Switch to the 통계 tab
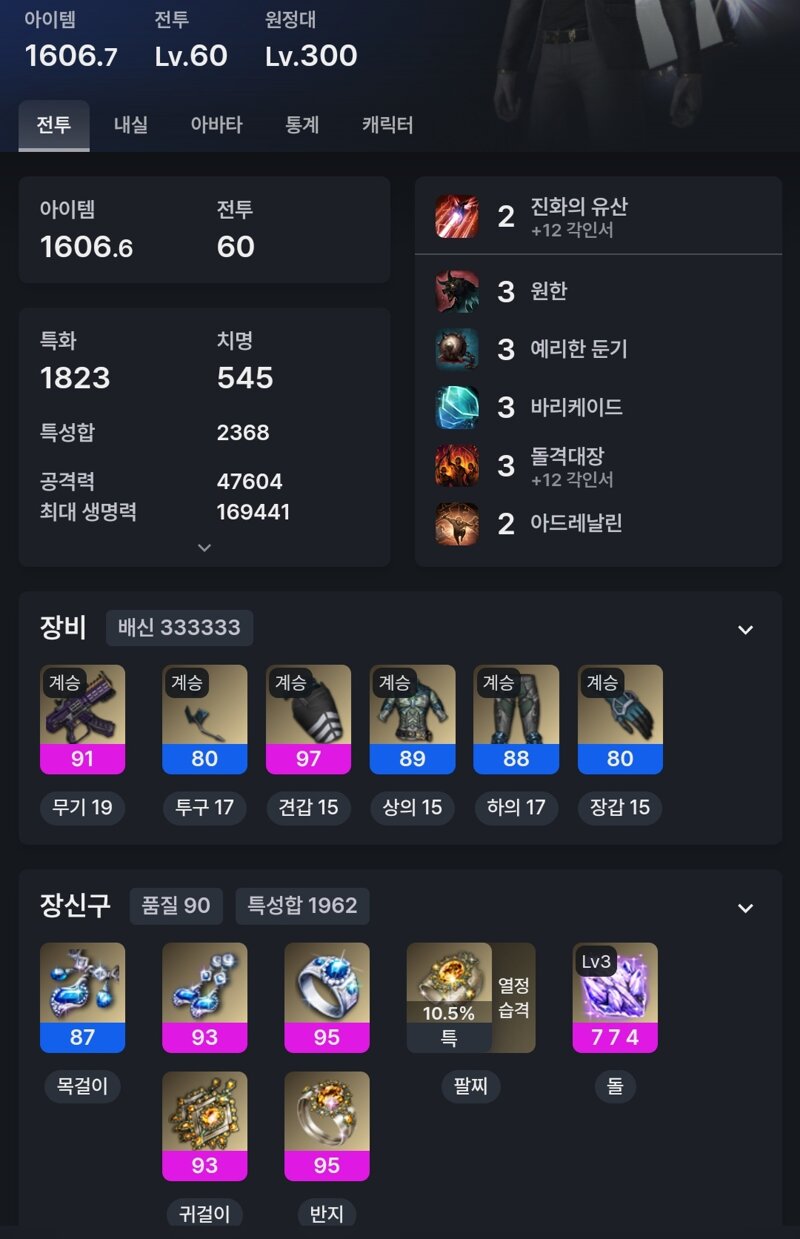The height and width of the screenshot is (1239, 800). click(302, 125)
